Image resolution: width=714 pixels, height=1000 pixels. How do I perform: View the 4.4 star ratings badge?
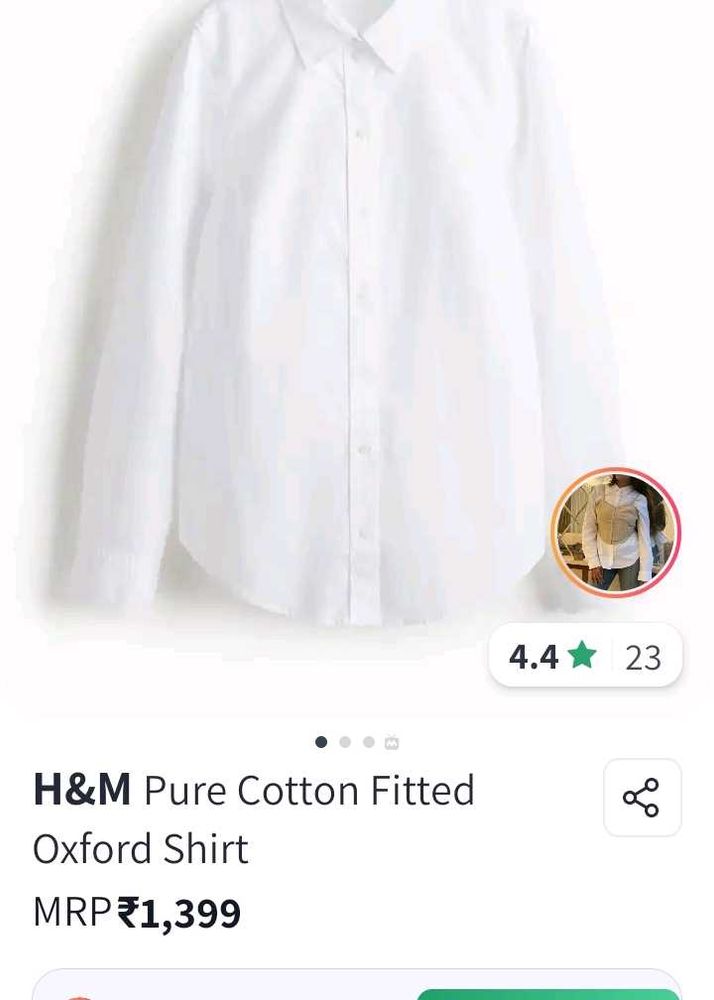(x=585, y=657)
